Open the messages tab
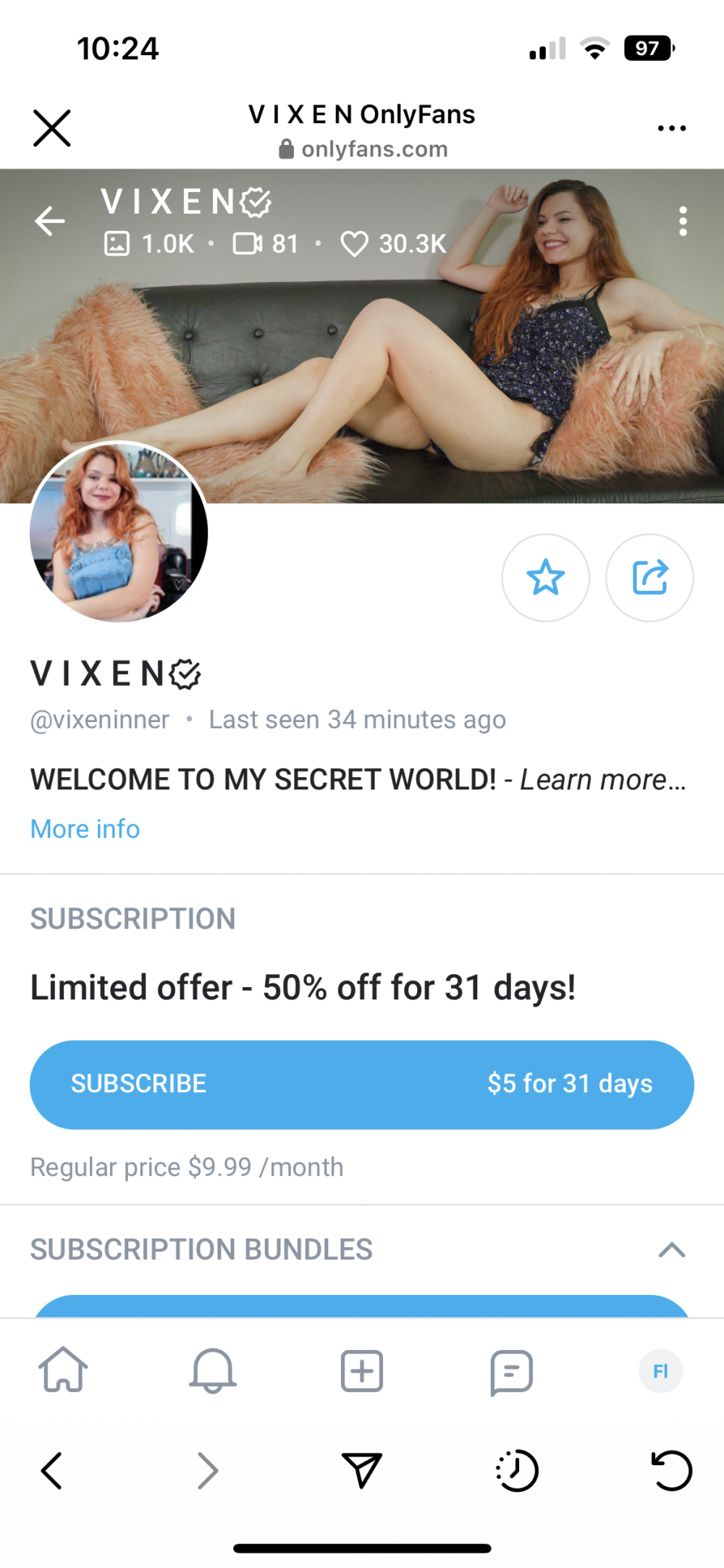The height and width of the screenshot is (1568, 724). point(511,1370)
